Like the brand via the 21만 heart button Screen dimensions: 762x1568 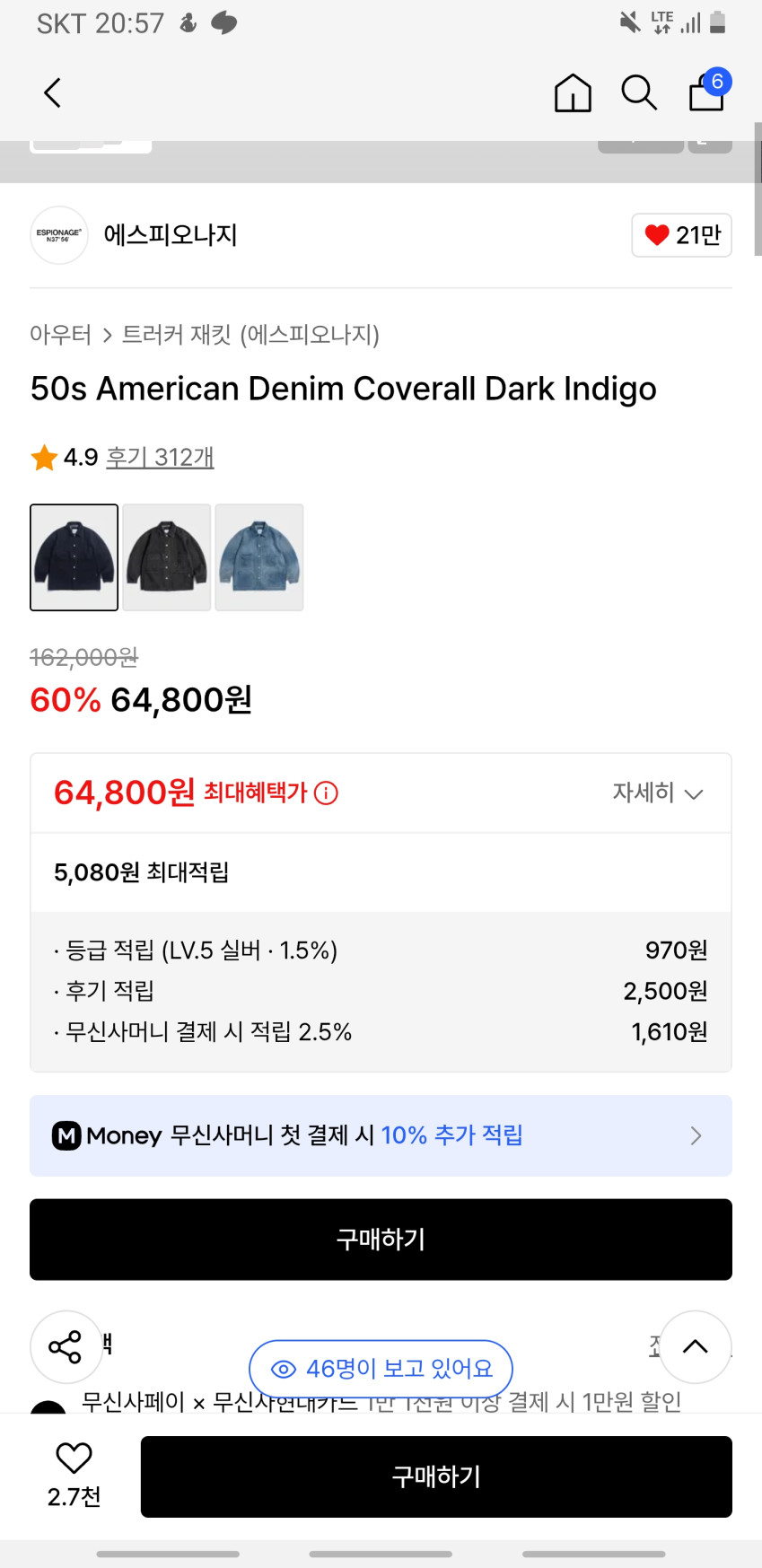(682, 235)
